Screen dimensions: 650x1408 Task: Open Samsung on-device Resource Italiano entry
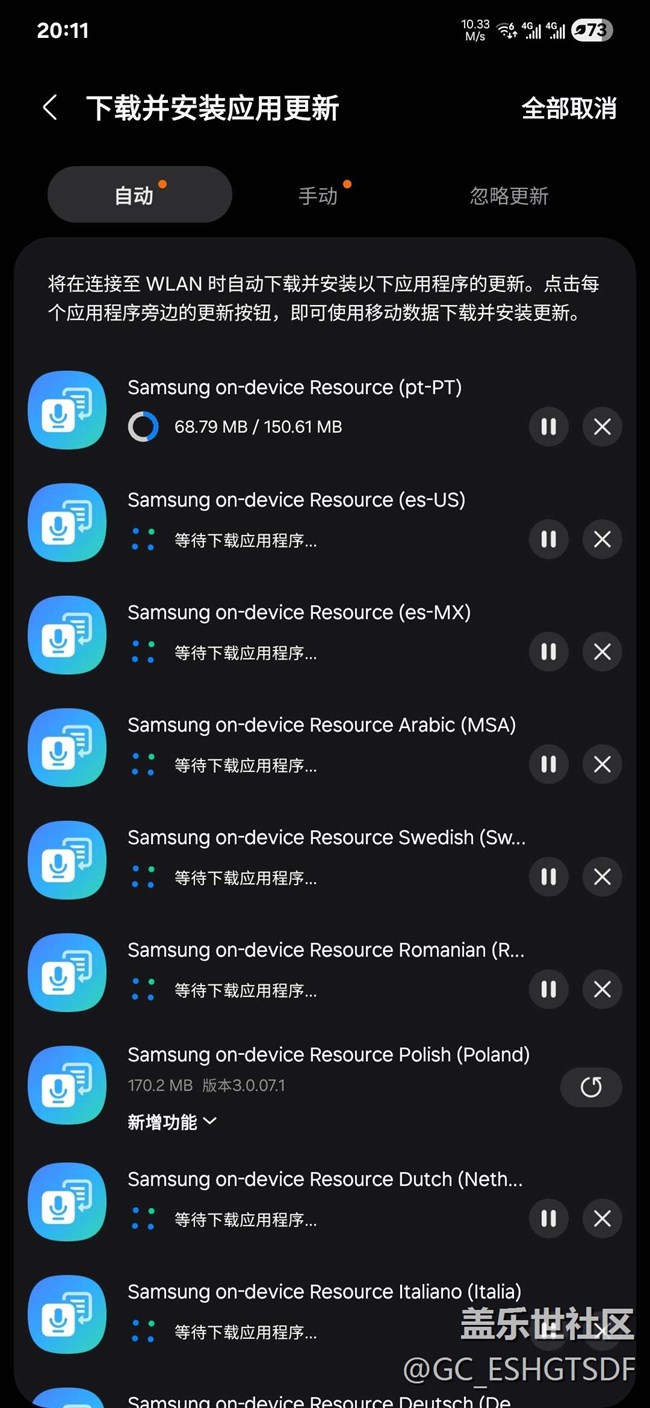324,1292
